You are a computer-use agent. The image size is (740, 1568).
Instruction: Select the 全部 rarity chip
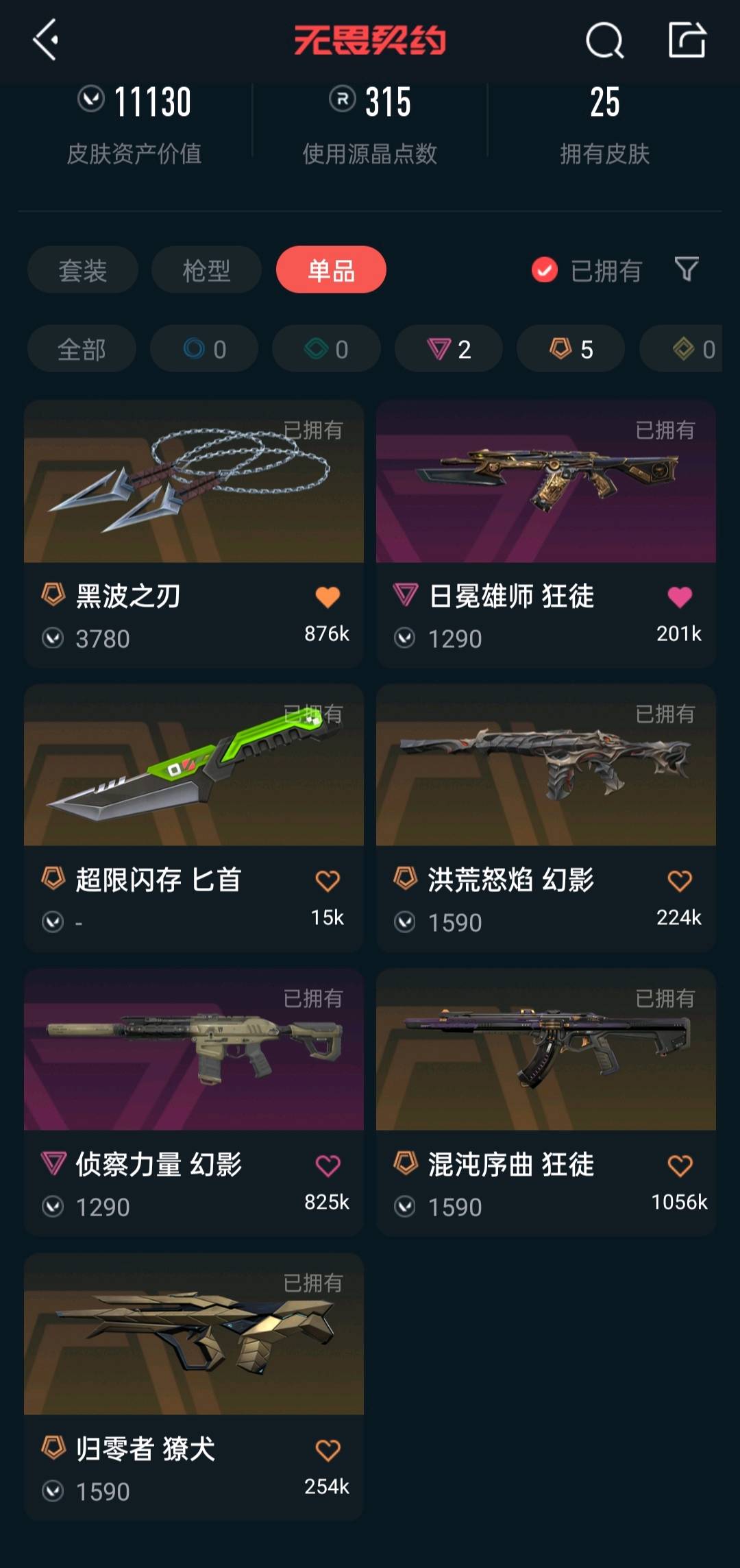(82, 349)
